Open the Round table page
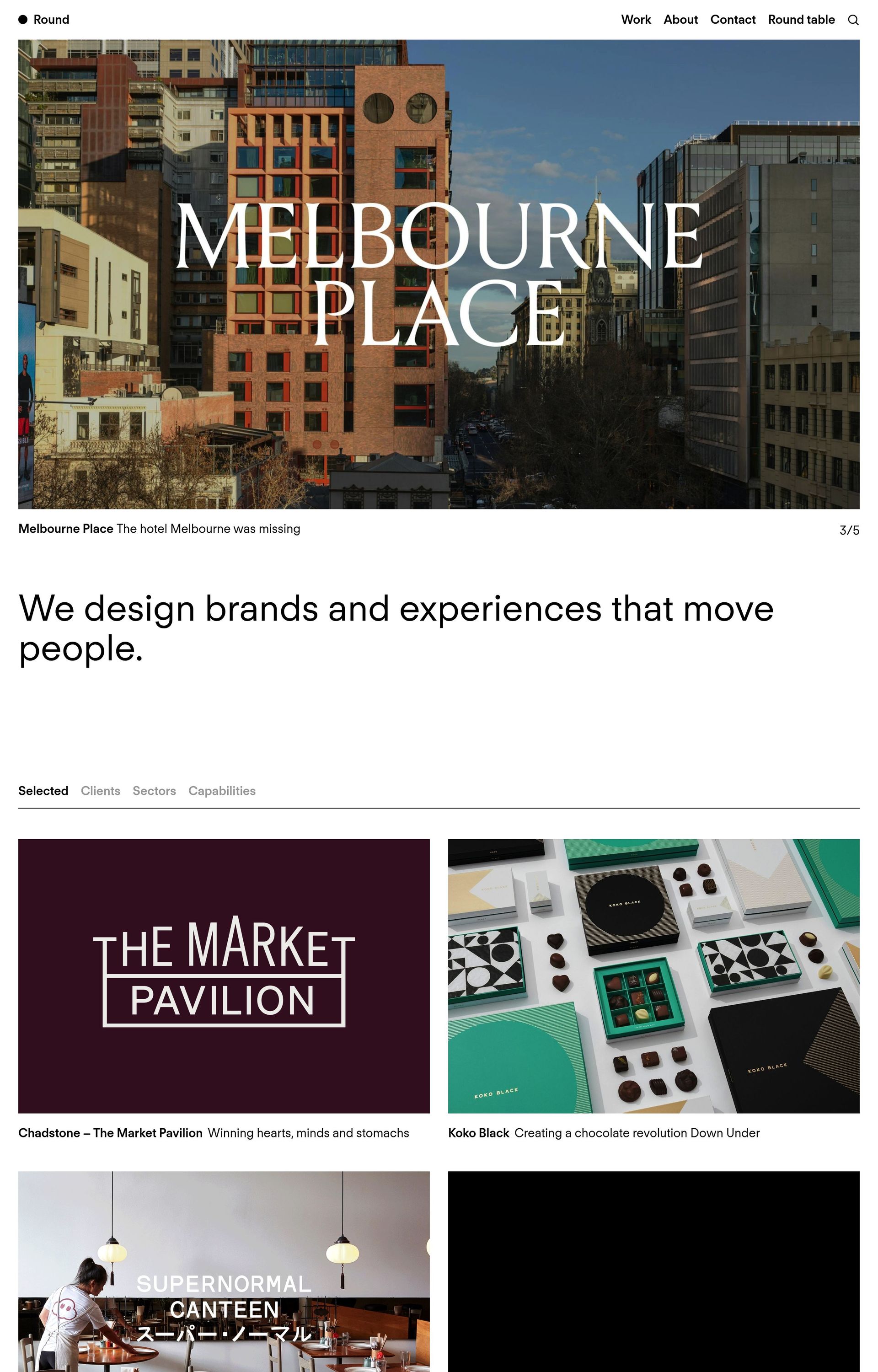 point(801,19)
